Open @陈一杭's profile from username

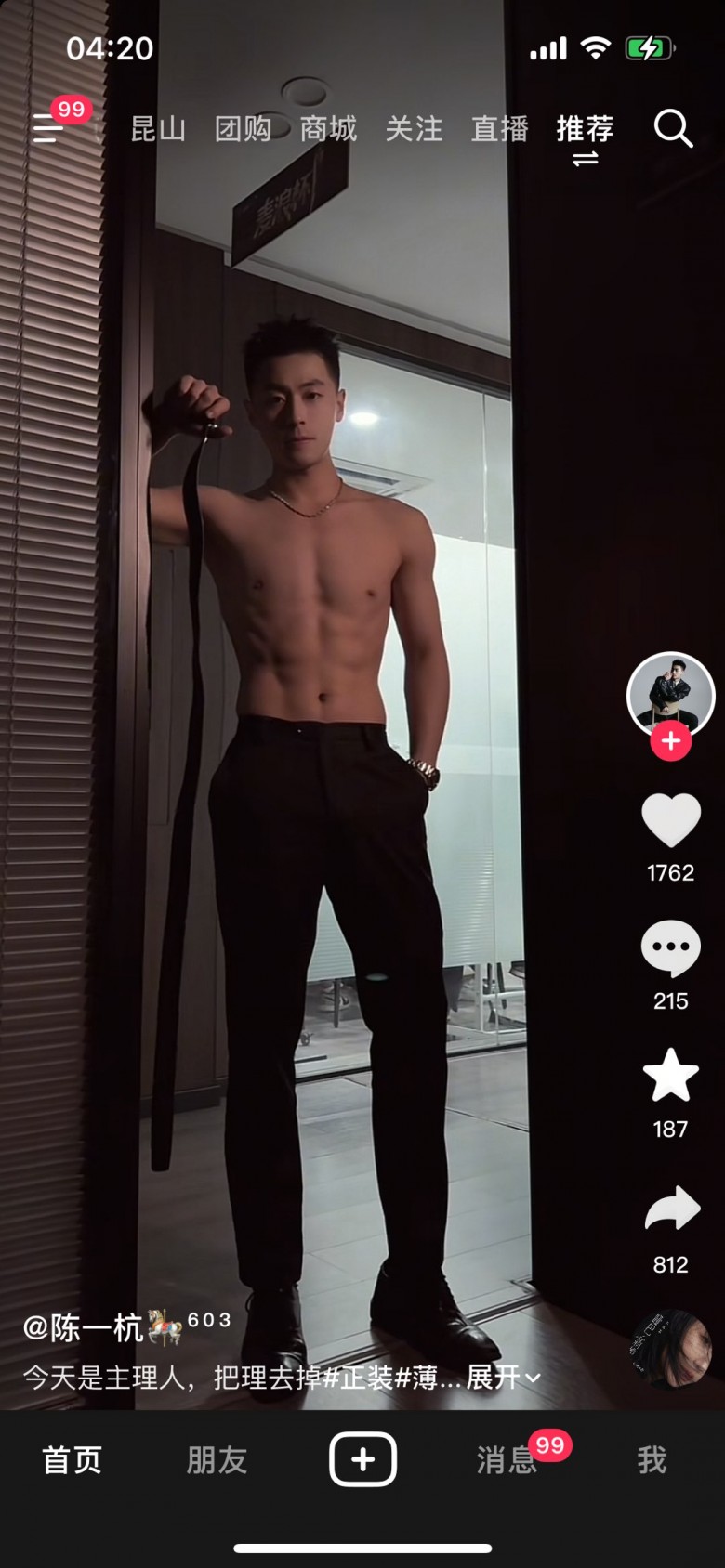(x=84, y=1328)
